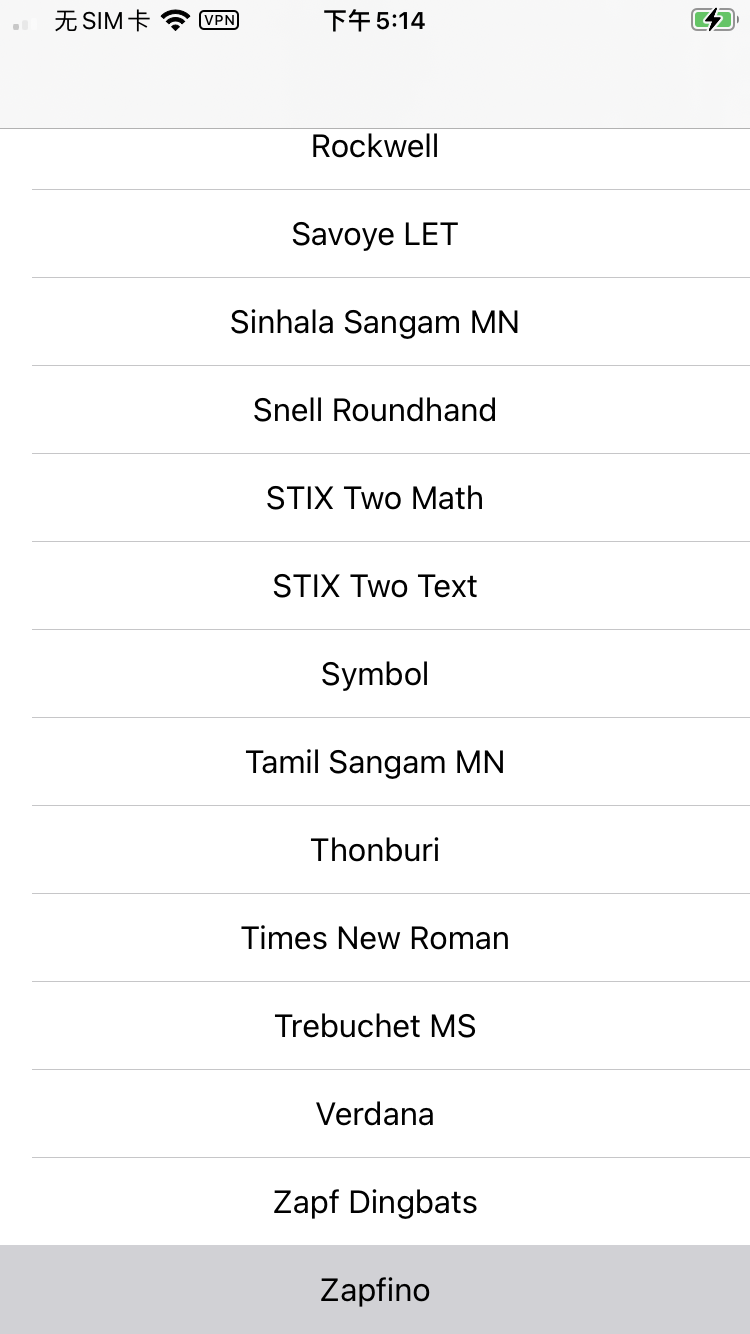
Task: Select Zapf Dingbats
Action: click(x=375, y=1202)
